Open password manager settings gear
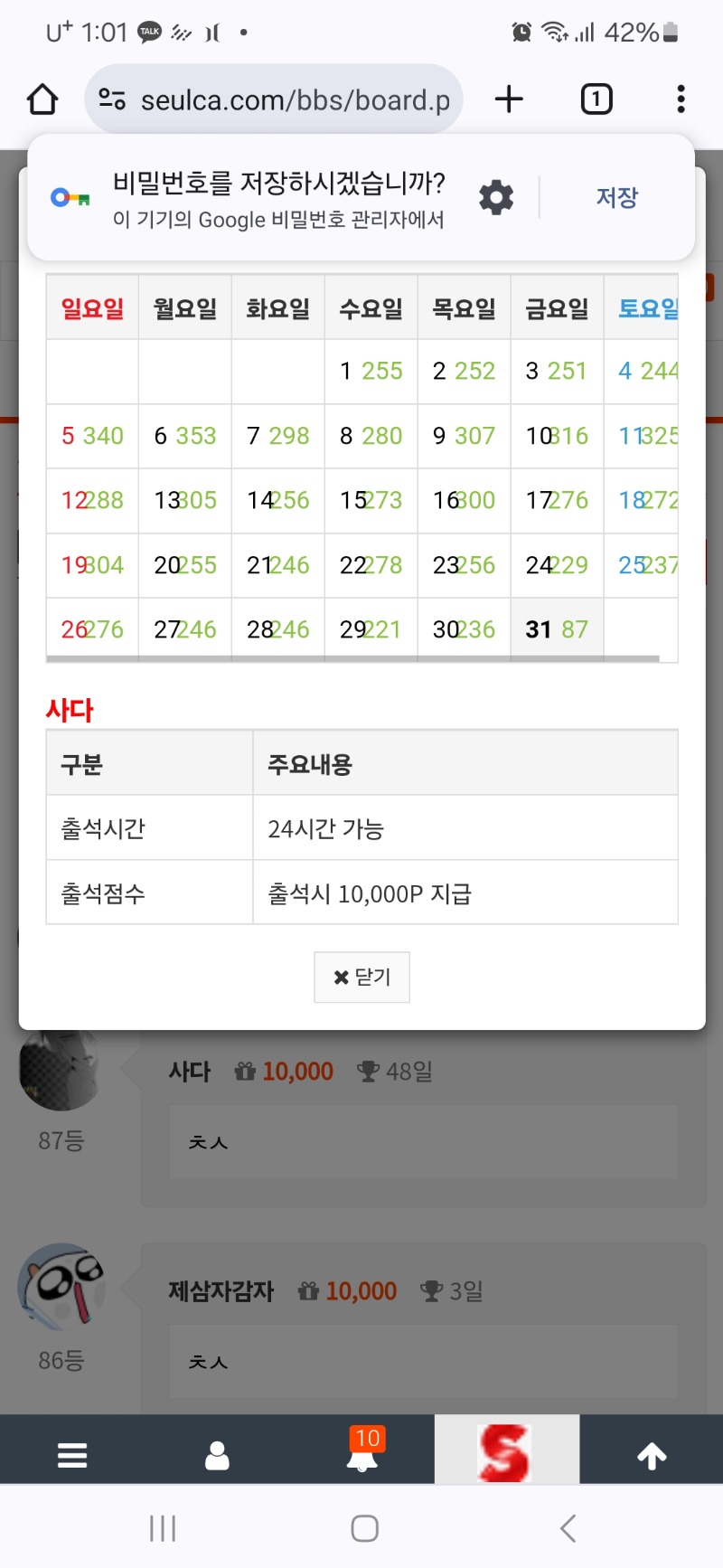Screen dimensions: 723x1568 coord(496,197)
